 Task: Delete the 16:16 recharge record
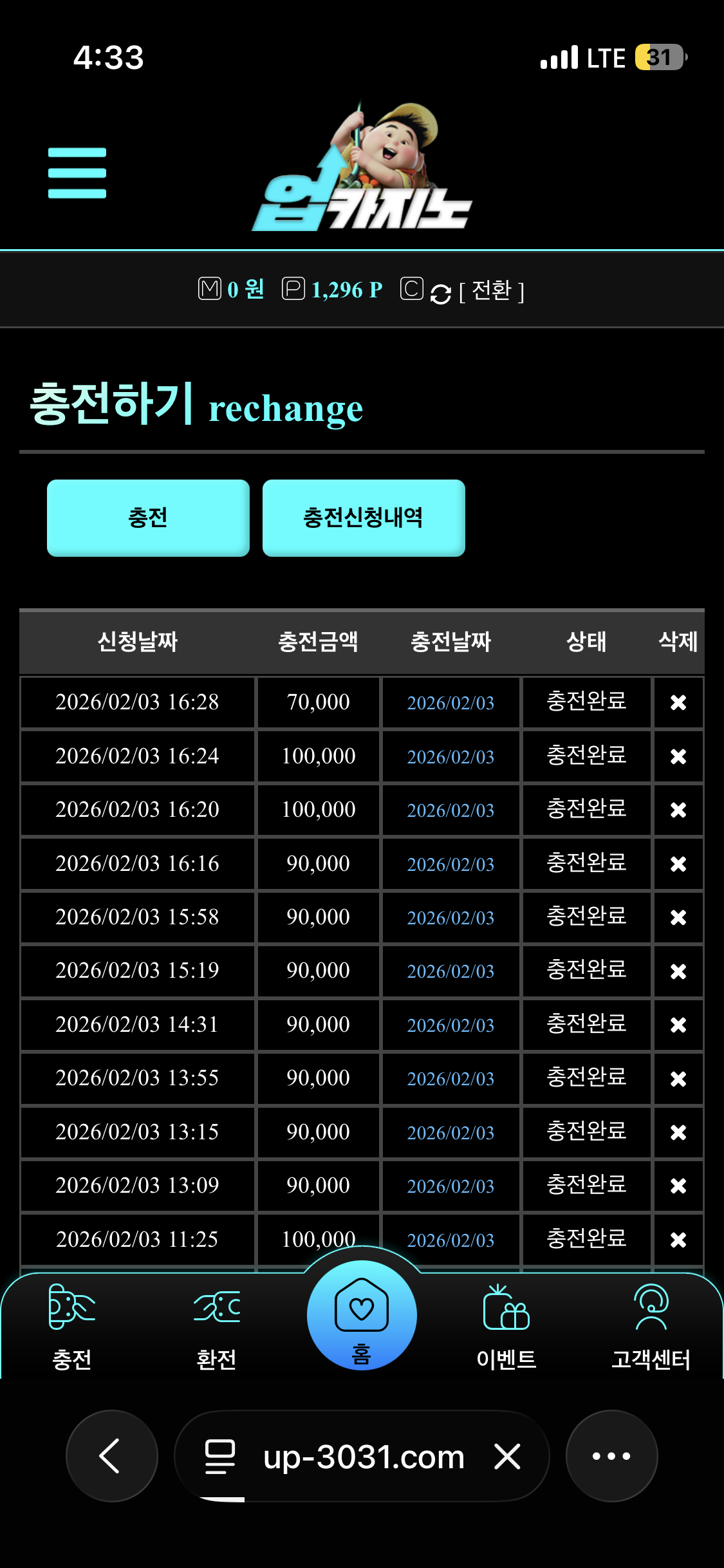[678, 864]
